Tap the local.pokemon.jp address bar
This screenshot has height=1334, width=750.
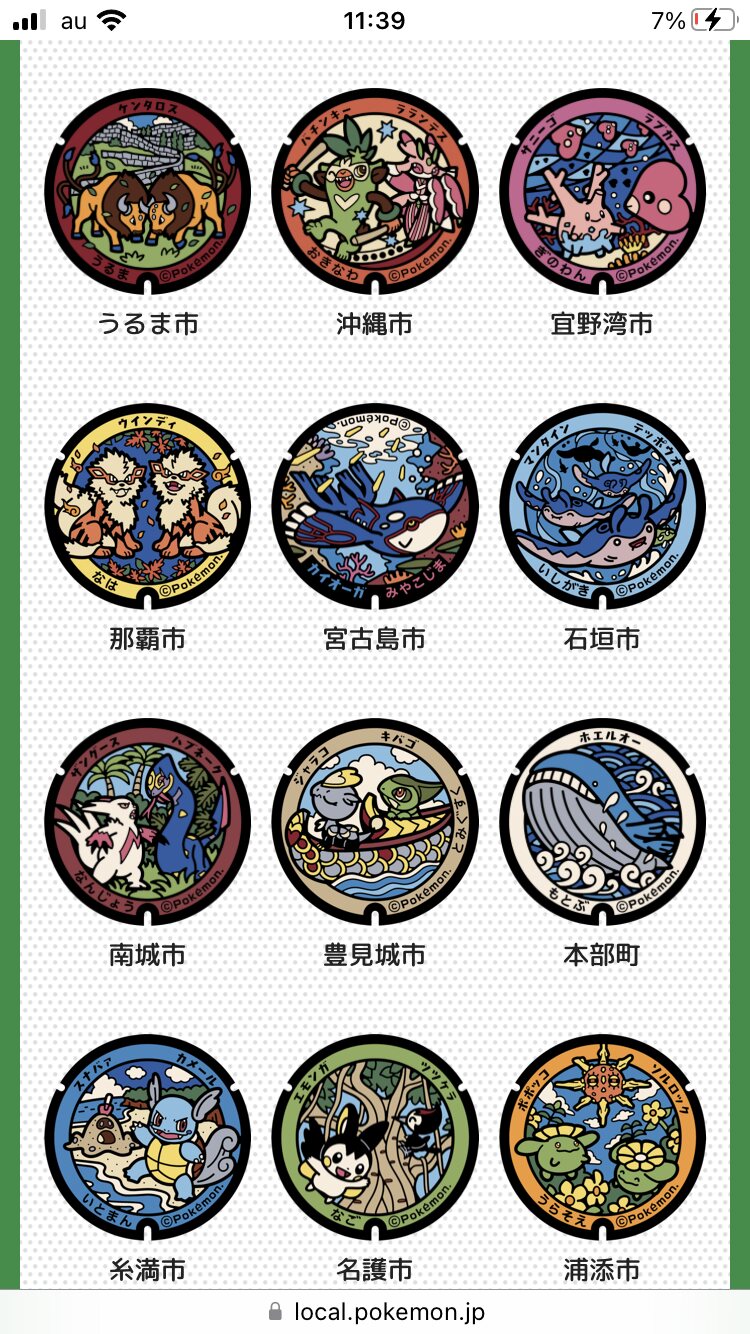[x=375, y=1311]
